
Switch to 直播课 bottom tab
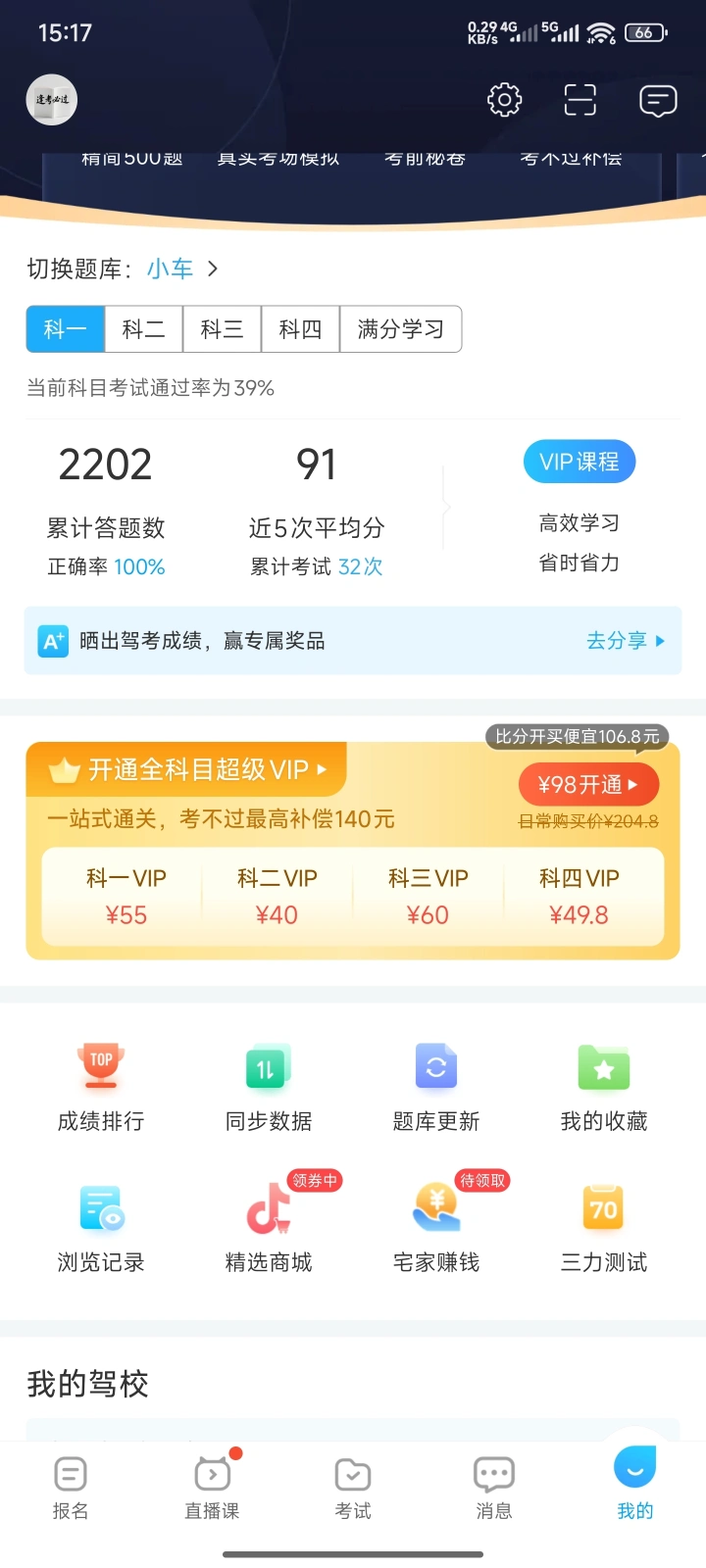212,1486
